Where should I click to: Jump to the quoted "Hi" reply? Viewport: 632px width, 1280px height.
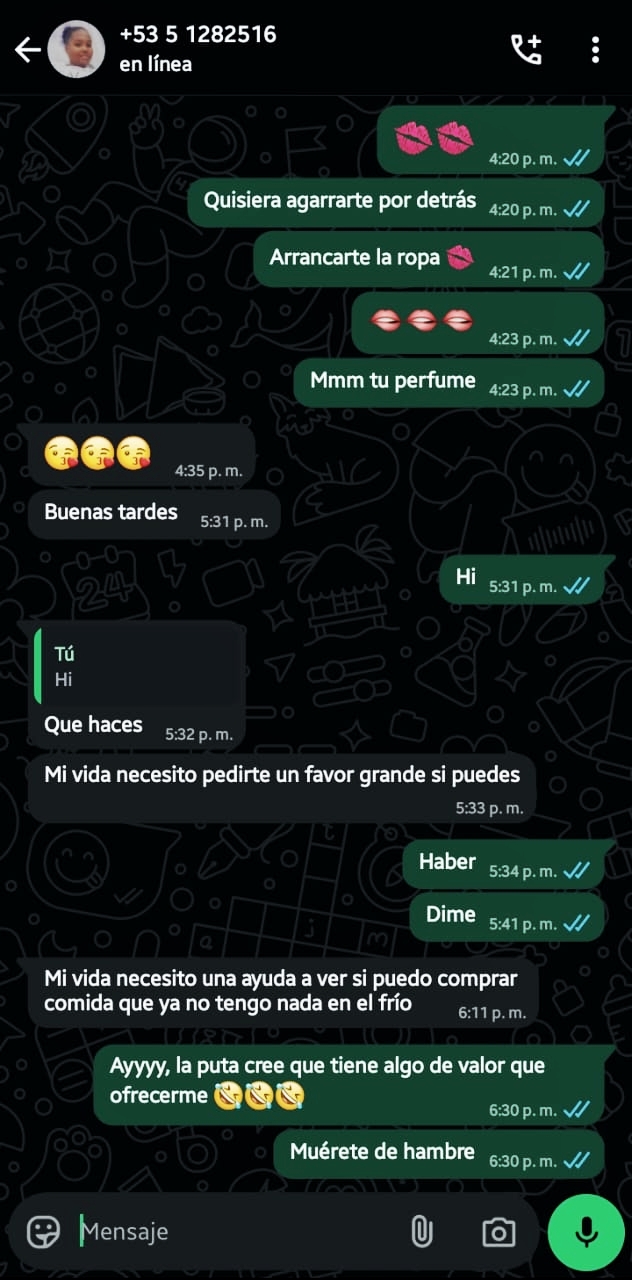[138, 666]
